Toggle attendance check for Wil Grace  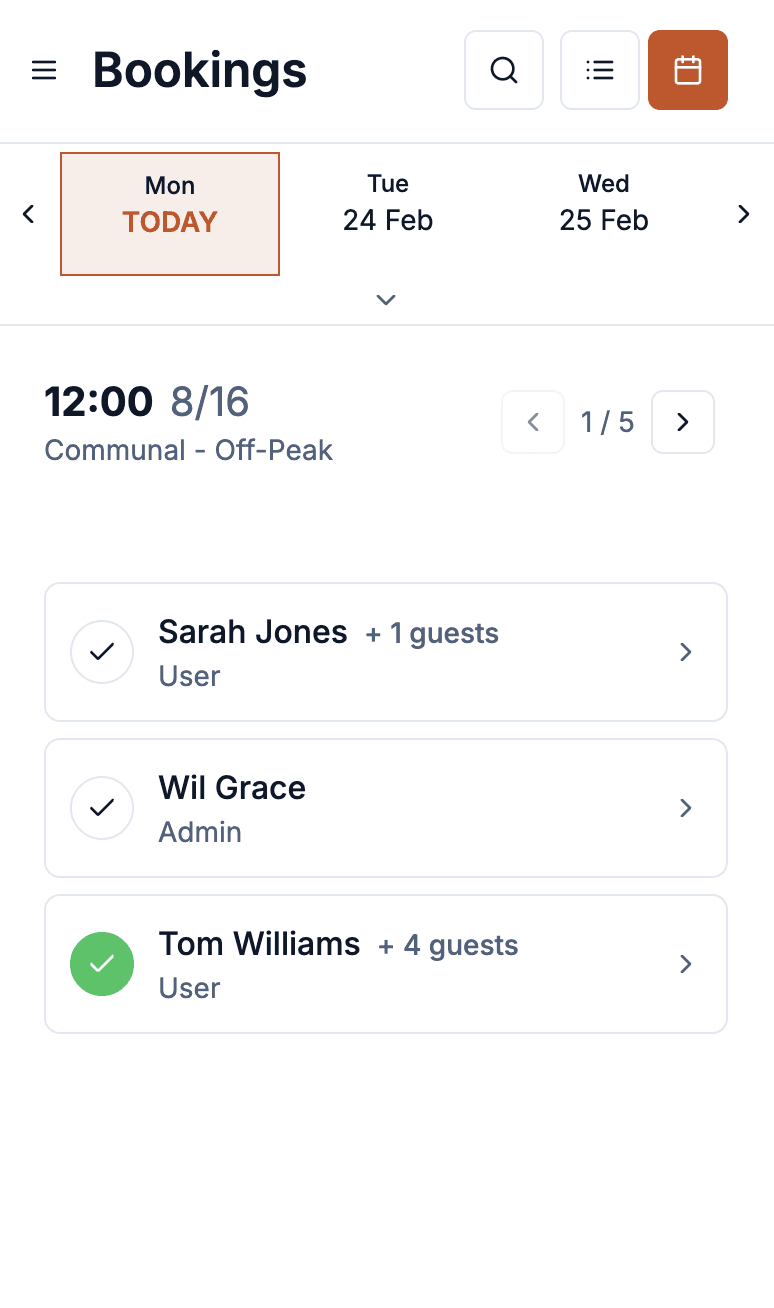(102, 808)
